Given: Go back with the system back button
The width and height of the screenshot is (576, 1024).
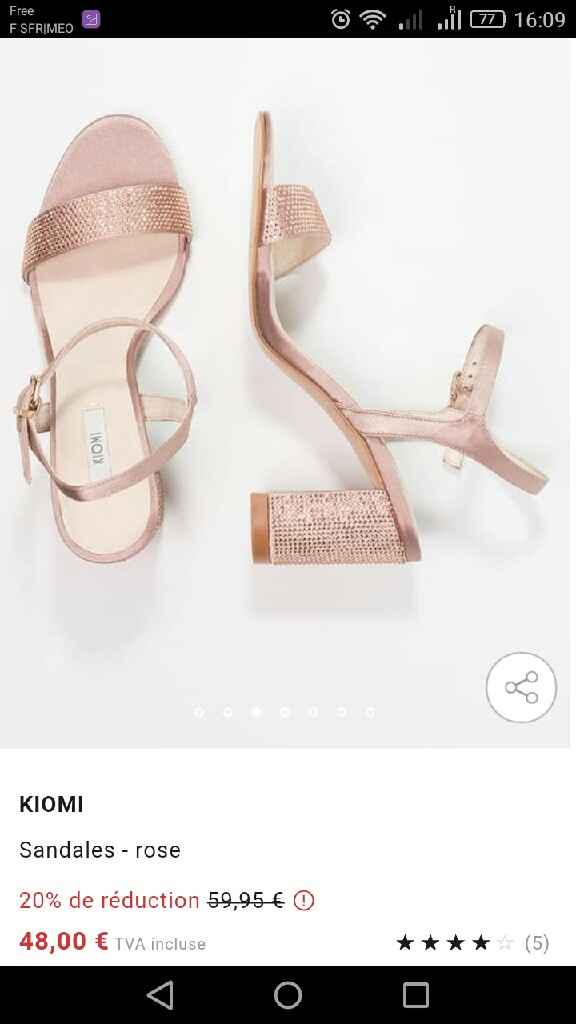Looking at the screenshot, I should point(160,995).
